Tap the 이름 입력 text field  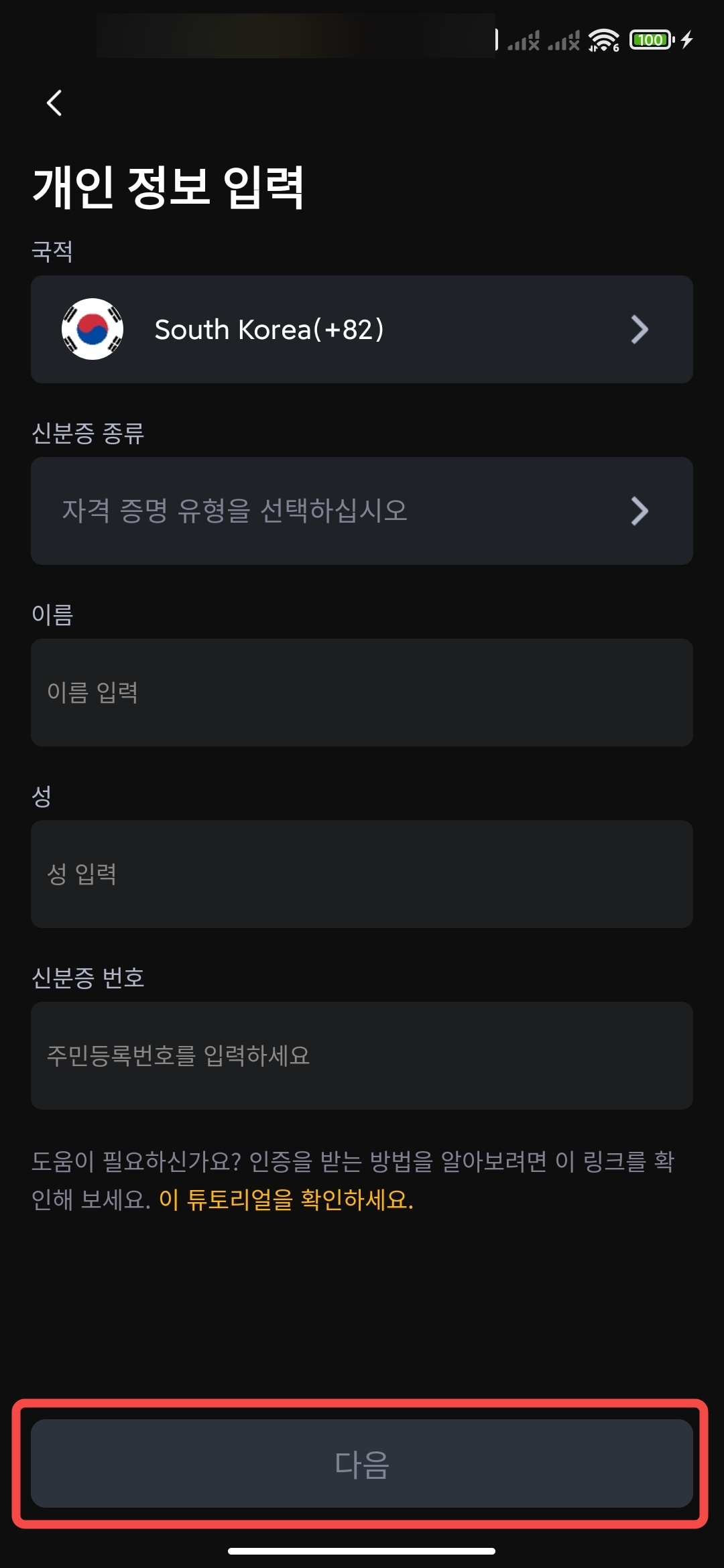pyautogui.click(x=362, y=692)
